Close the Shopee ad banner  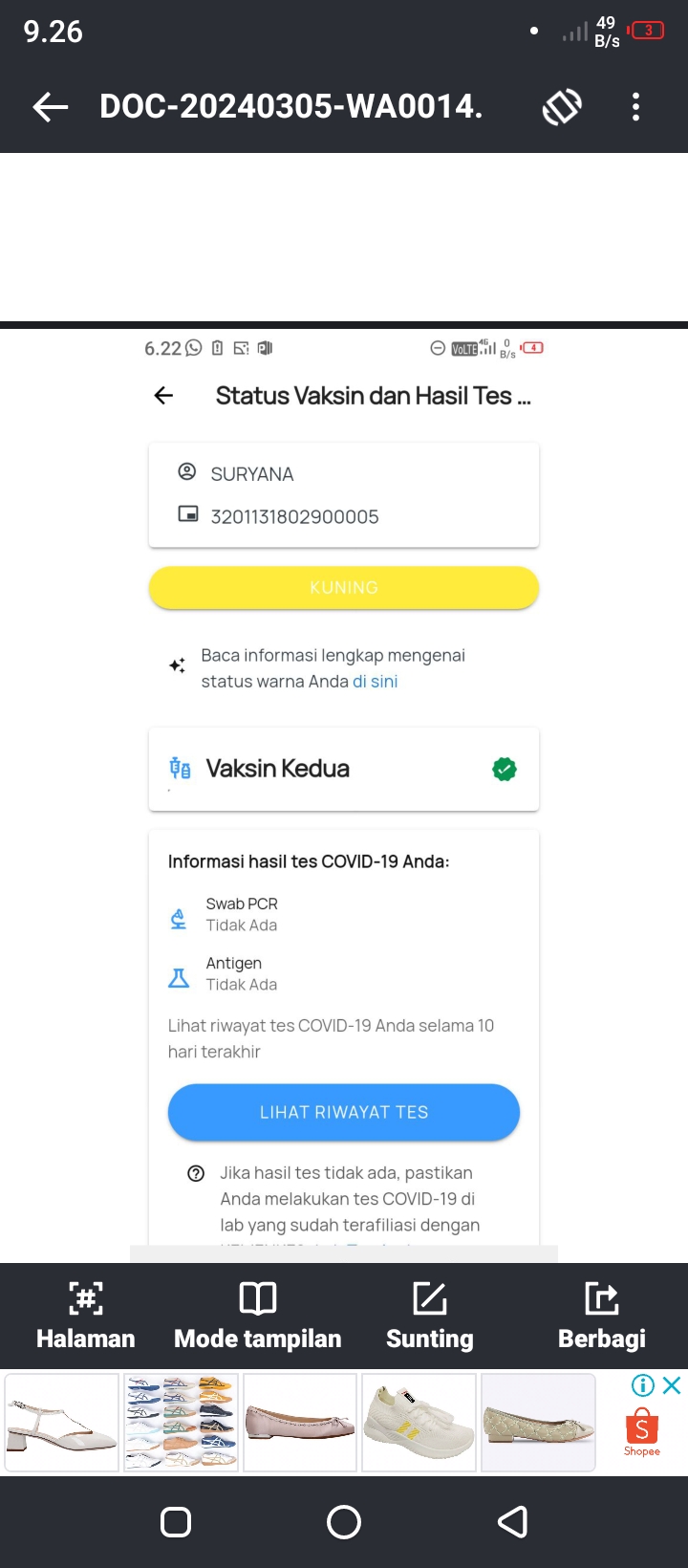coord(673,1384)
